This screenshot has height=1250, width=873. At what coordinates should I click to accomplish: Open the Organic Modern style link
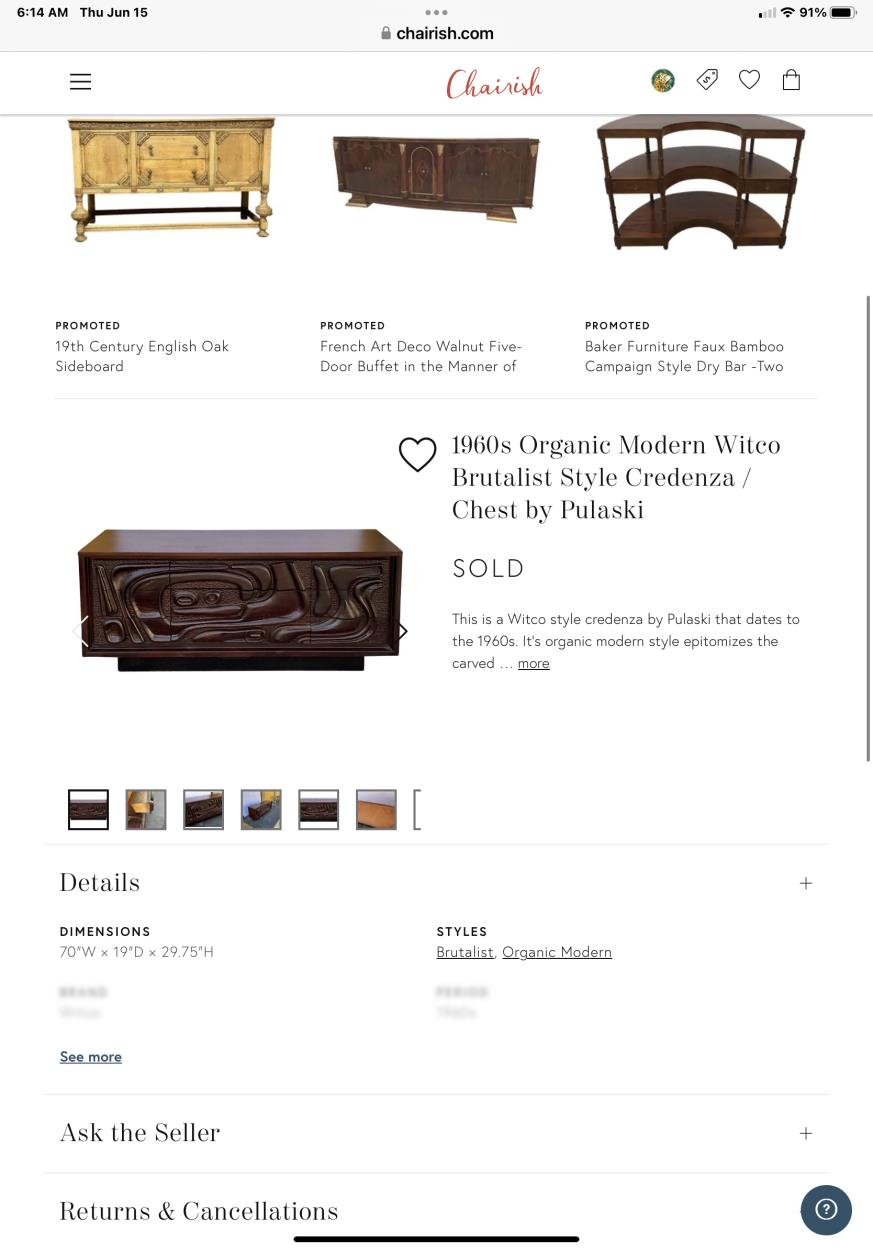557,952
